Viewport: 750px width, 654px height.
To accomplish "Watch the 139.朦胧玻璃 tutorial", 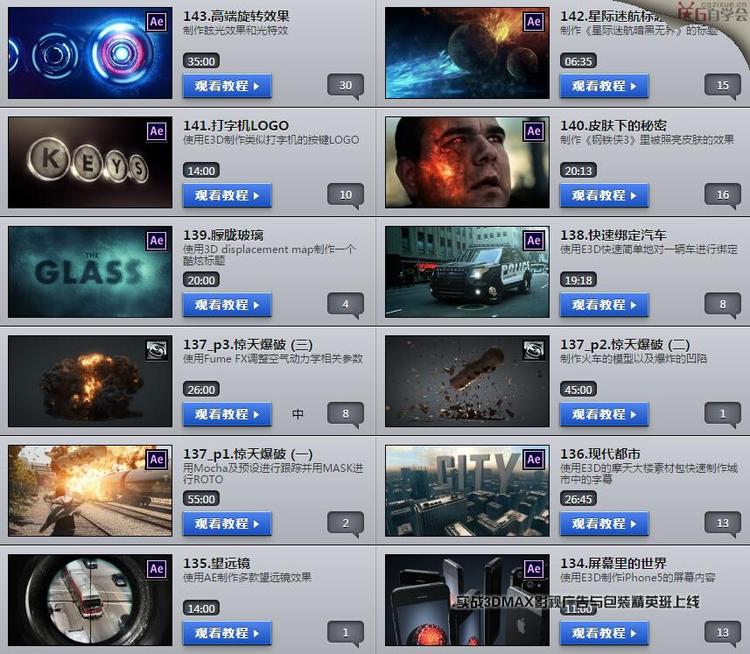I will (x=227, y=304).
